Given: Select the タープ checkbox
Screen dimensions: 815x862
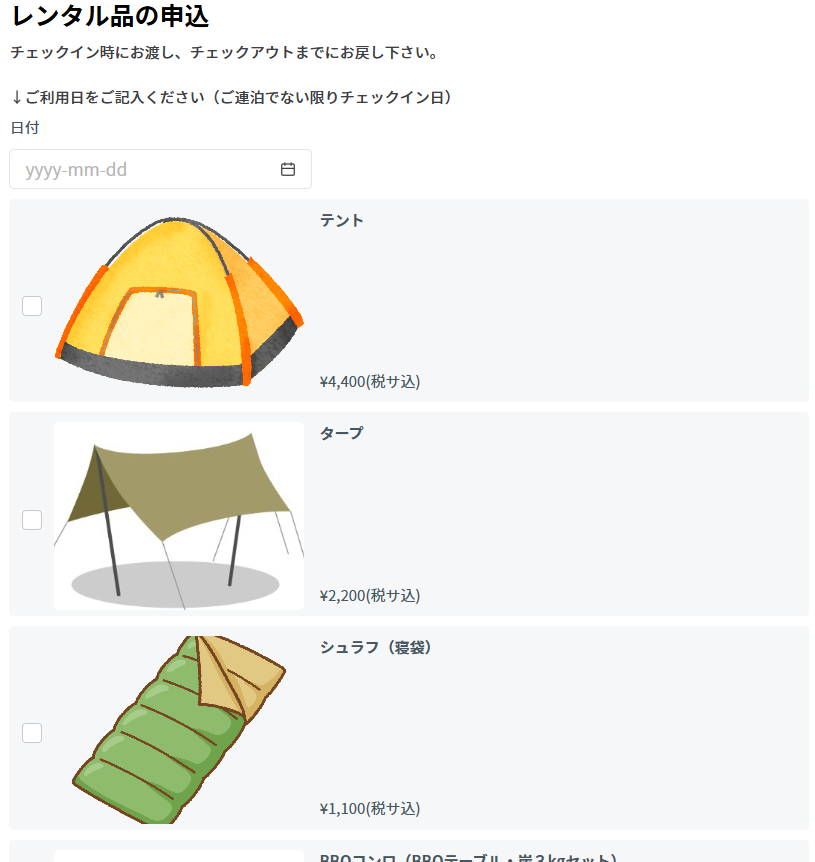Looking at the screenshot, I should click(32, 519).
